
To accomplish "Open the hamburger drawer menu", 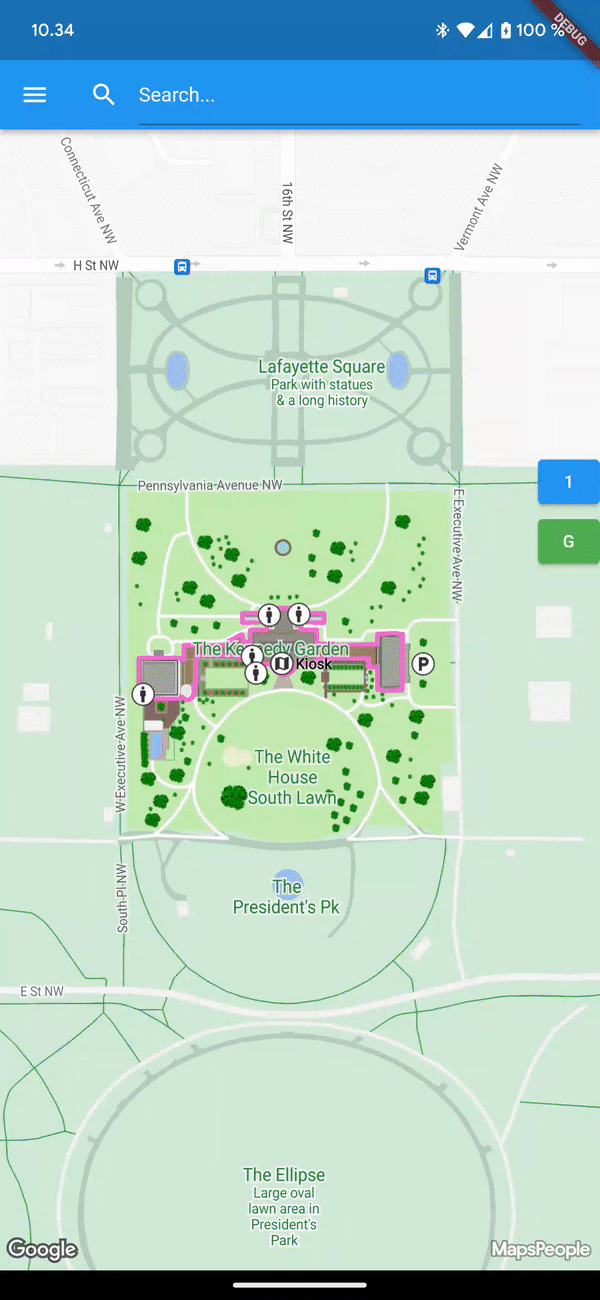I will coord(35,95).
